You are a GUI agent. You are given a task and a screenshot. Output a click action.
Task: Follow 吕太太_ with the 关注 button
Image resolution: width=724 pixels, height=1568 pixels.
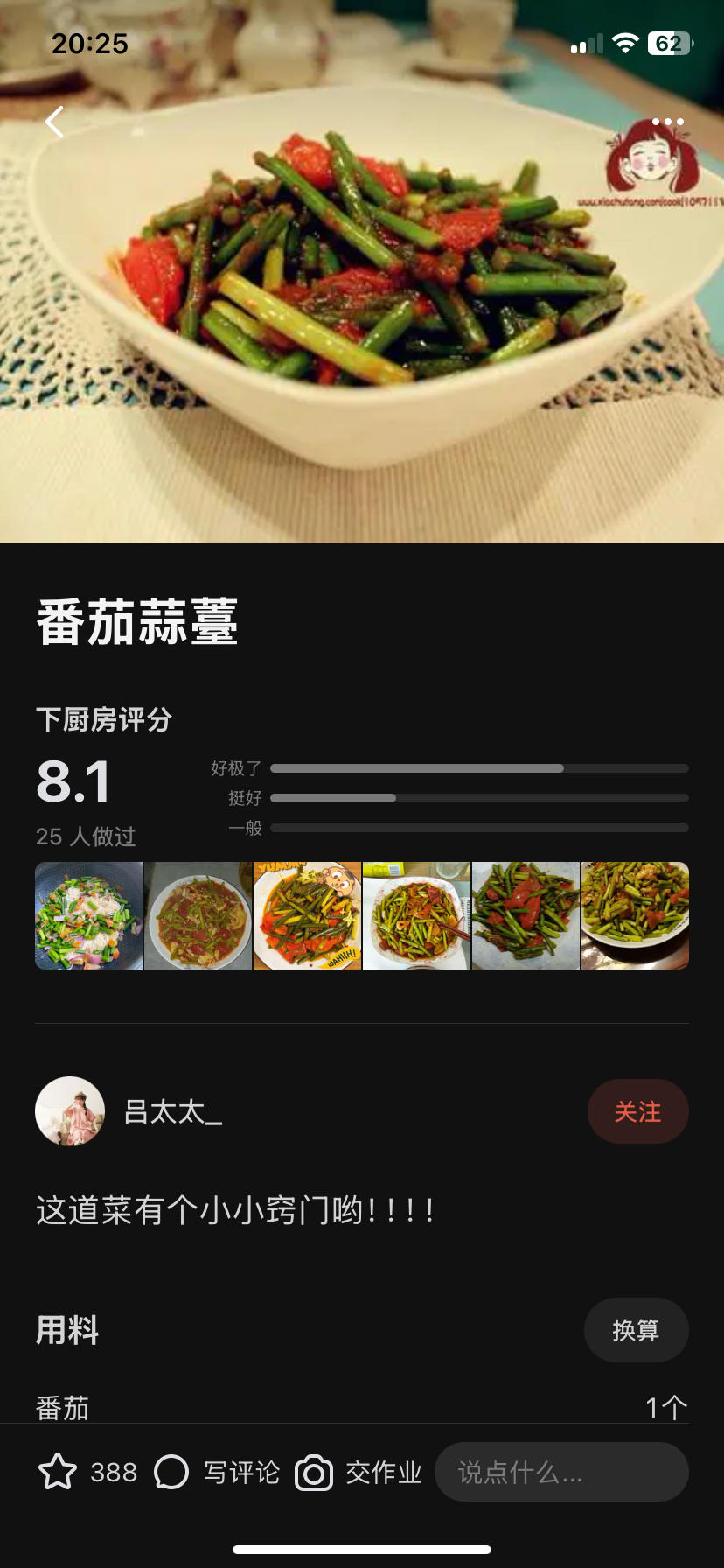point(637,1111)
